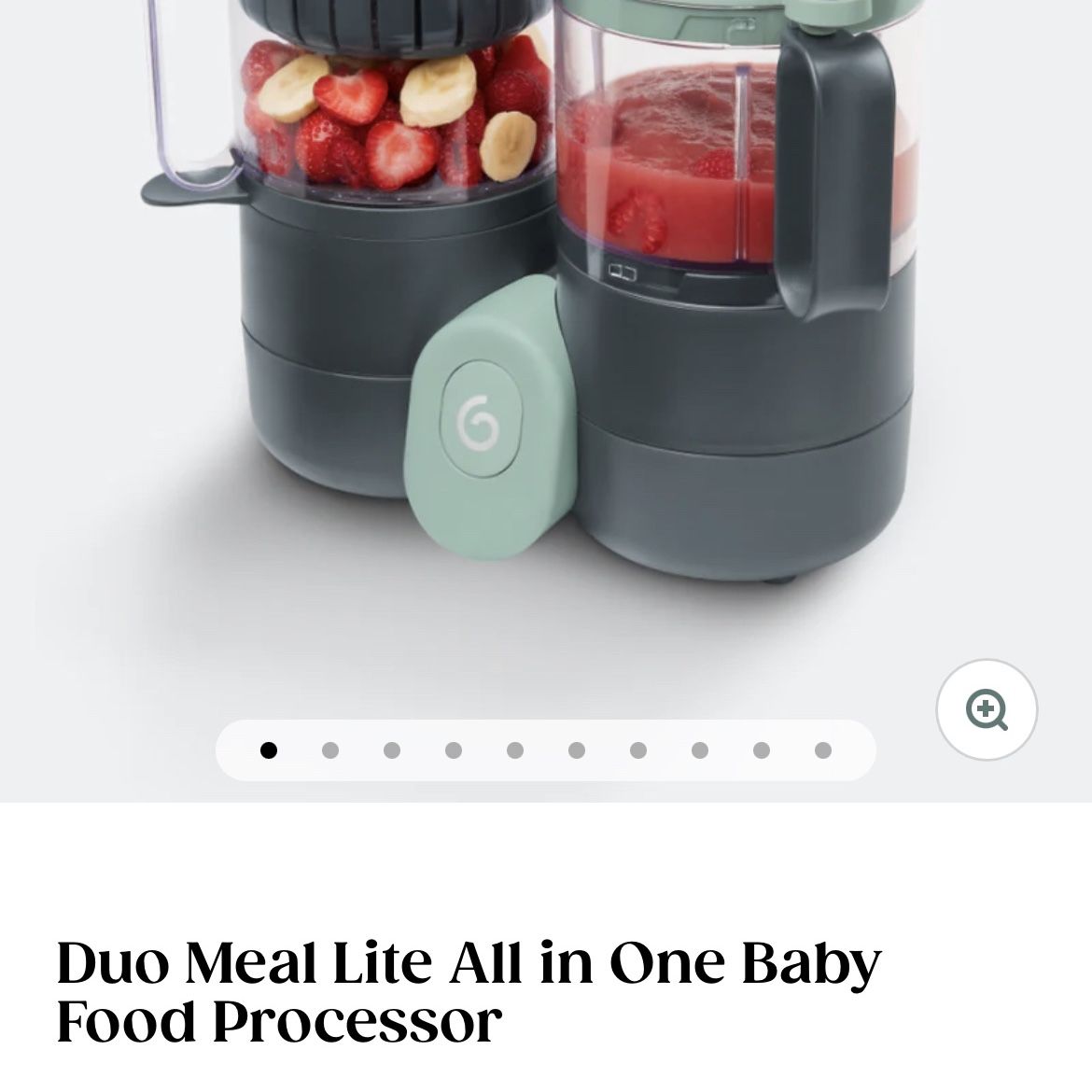
Task: Tap the zoom magnifier icon on the image
Action: 987,709
